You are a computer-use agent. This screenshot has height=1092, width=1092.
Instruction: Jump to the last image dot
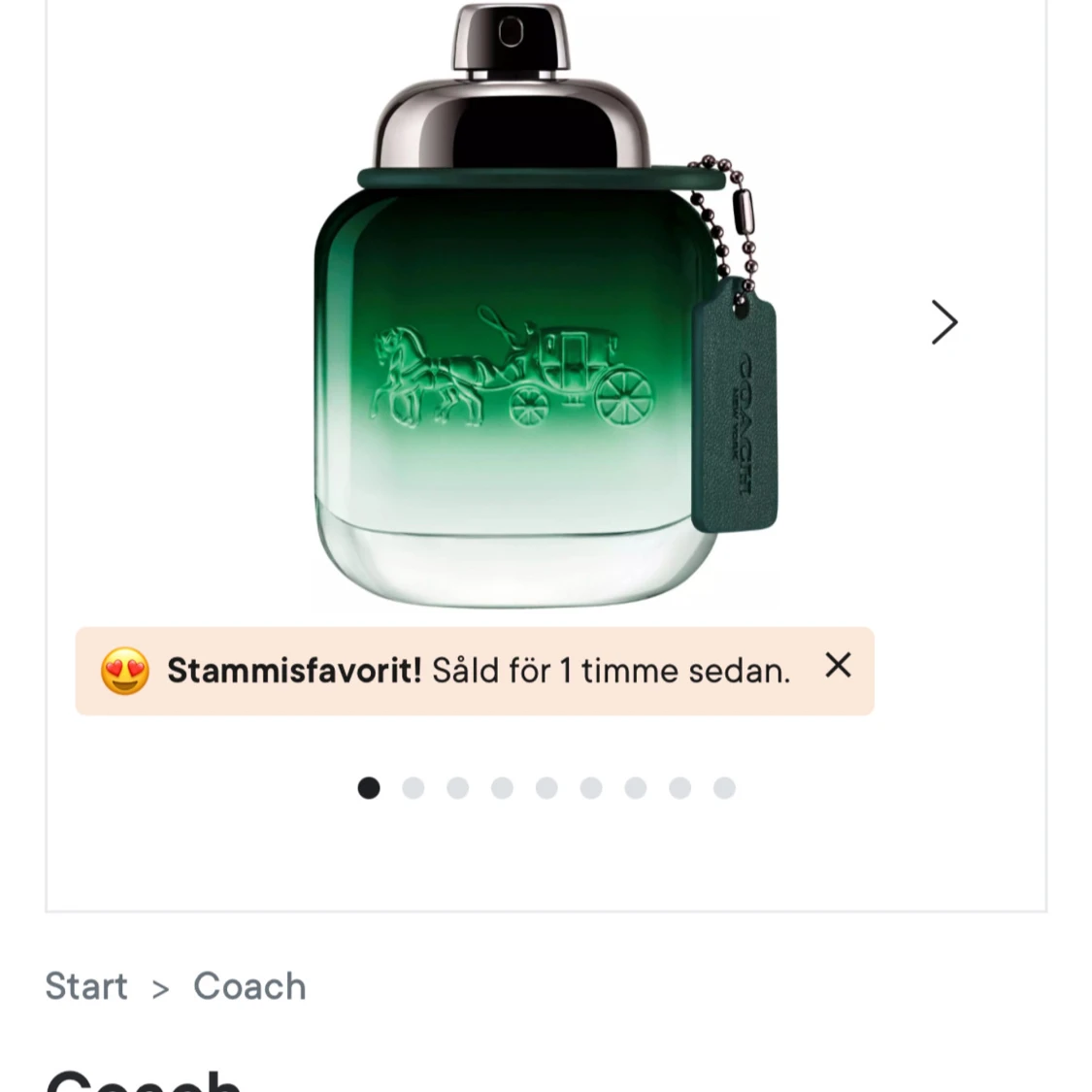pyautogui.click(x=724, y=788)
